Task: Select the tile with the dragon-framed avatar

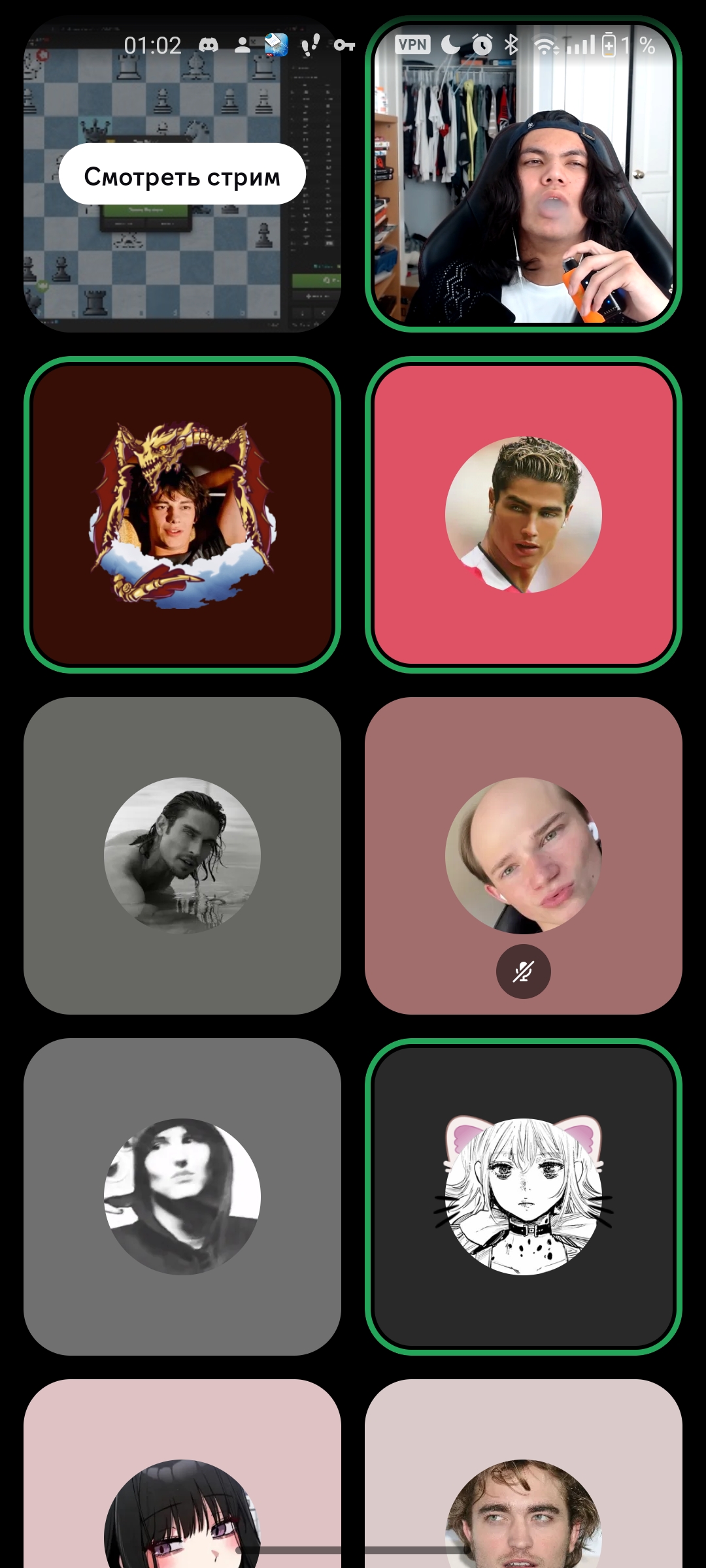Action: tap(182, 515)
